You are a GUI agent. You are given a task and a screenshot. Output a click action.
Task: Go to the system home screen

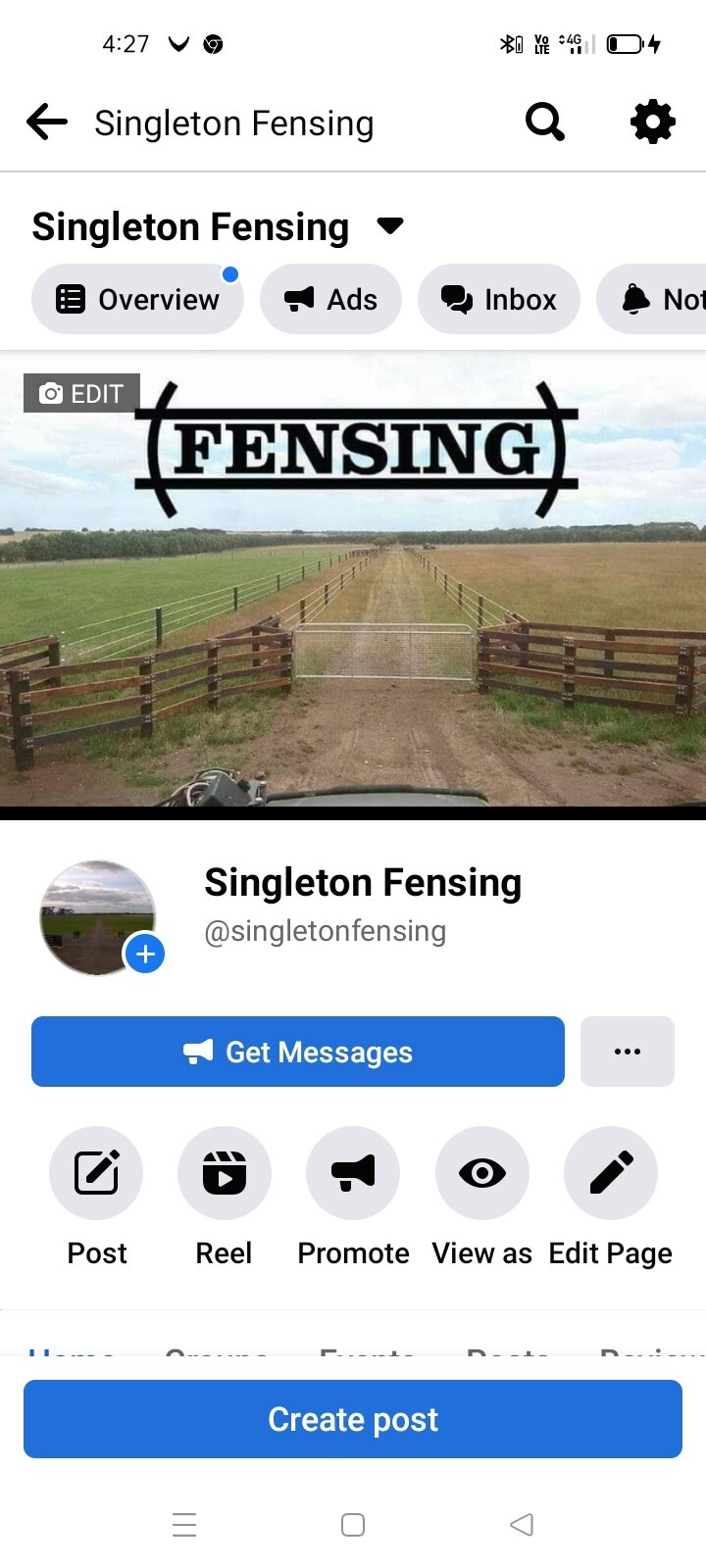(353, 1525)
